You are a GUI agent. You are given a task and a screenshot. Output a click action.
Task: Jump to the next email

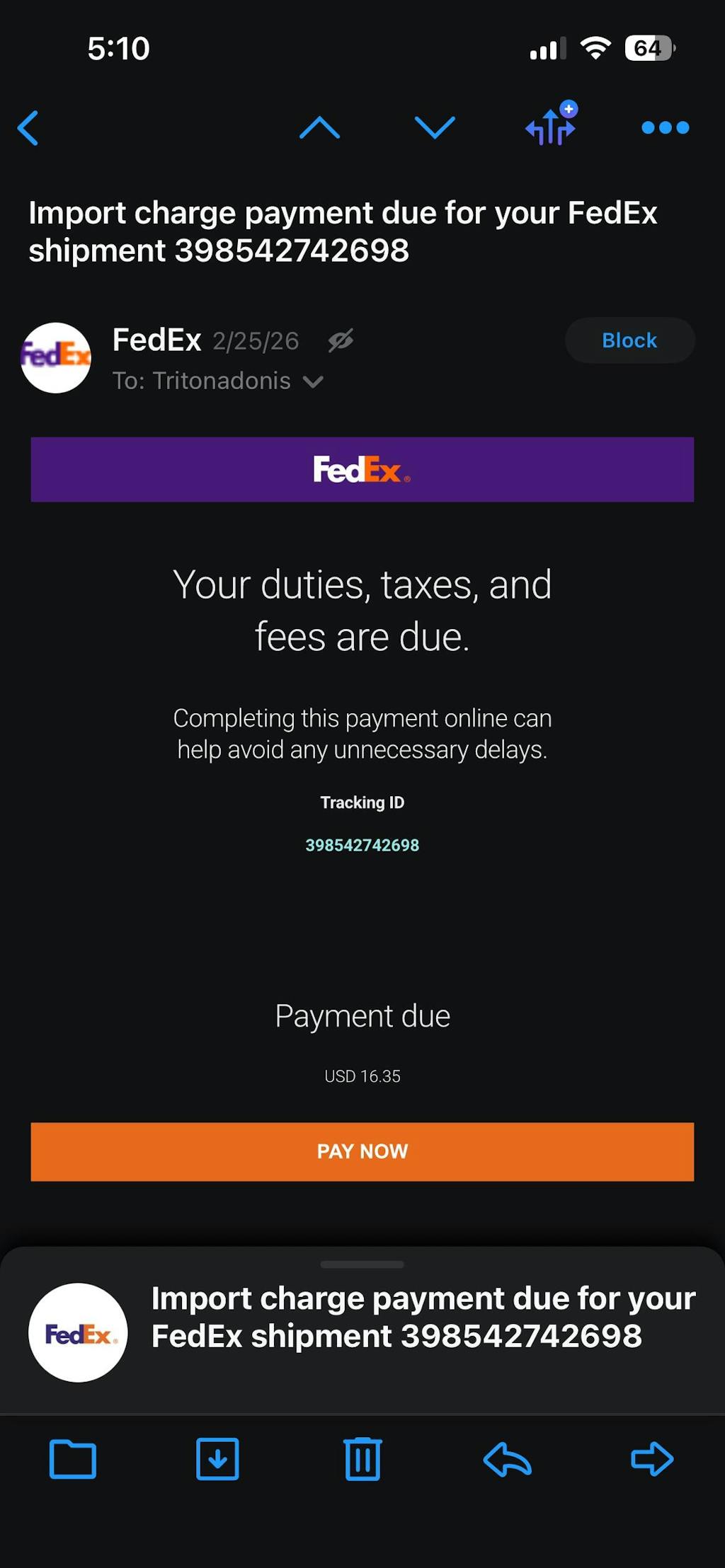click(434, 128)
